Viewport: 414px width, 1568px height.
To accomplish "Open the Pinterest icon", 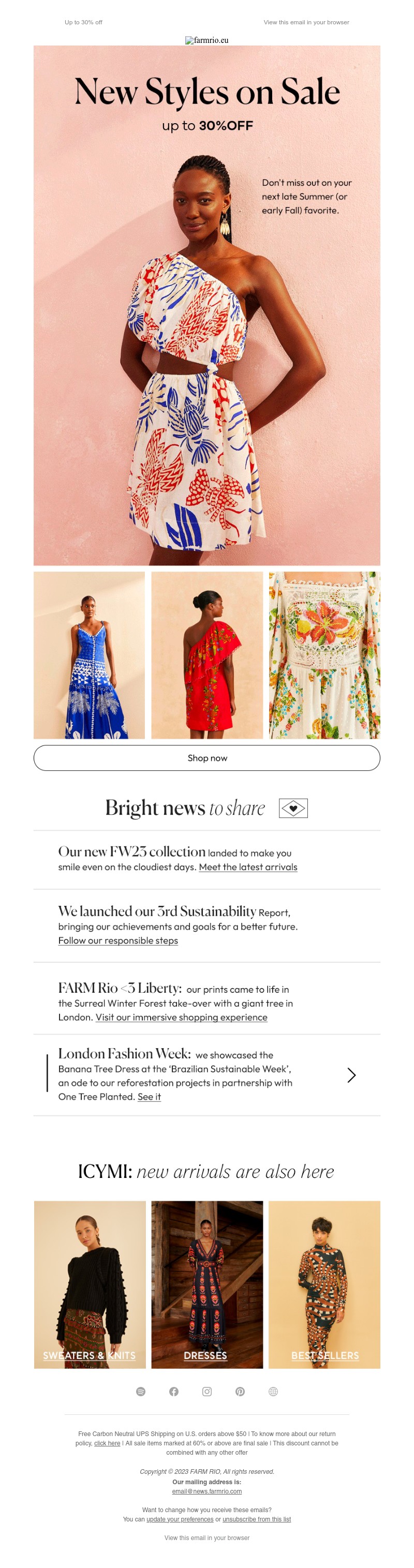I will coord(241,1392).
